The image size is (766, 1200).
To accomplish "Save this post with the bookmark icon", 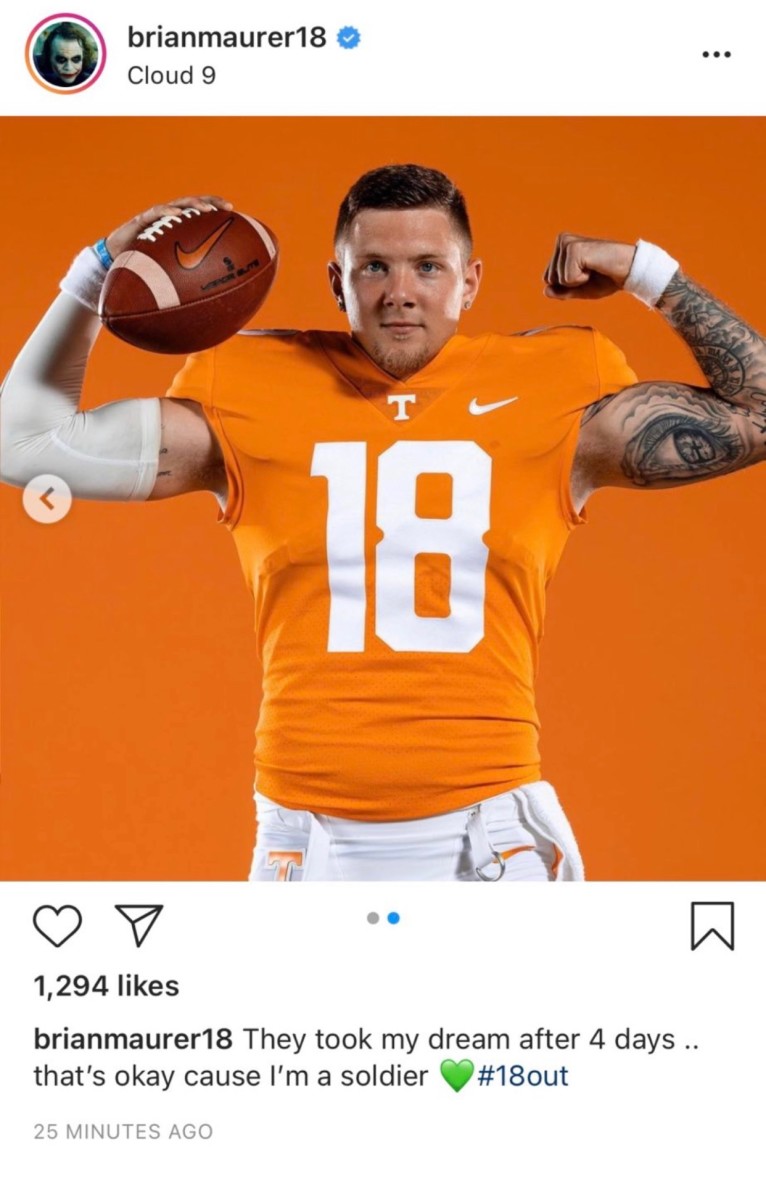I will click(x=713, y=925).
